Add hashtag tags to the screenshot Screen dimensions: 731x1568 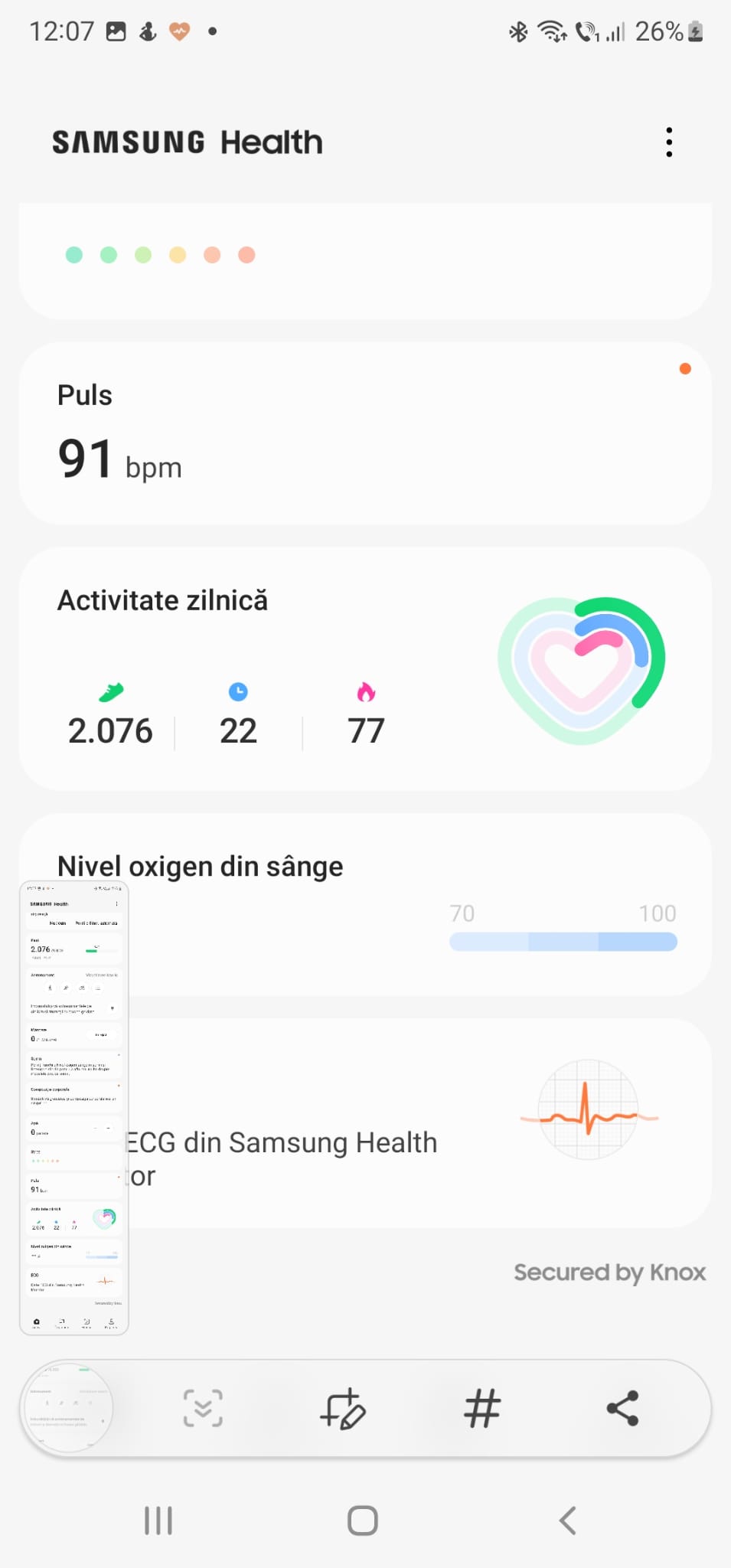(x=482, y=1408)
